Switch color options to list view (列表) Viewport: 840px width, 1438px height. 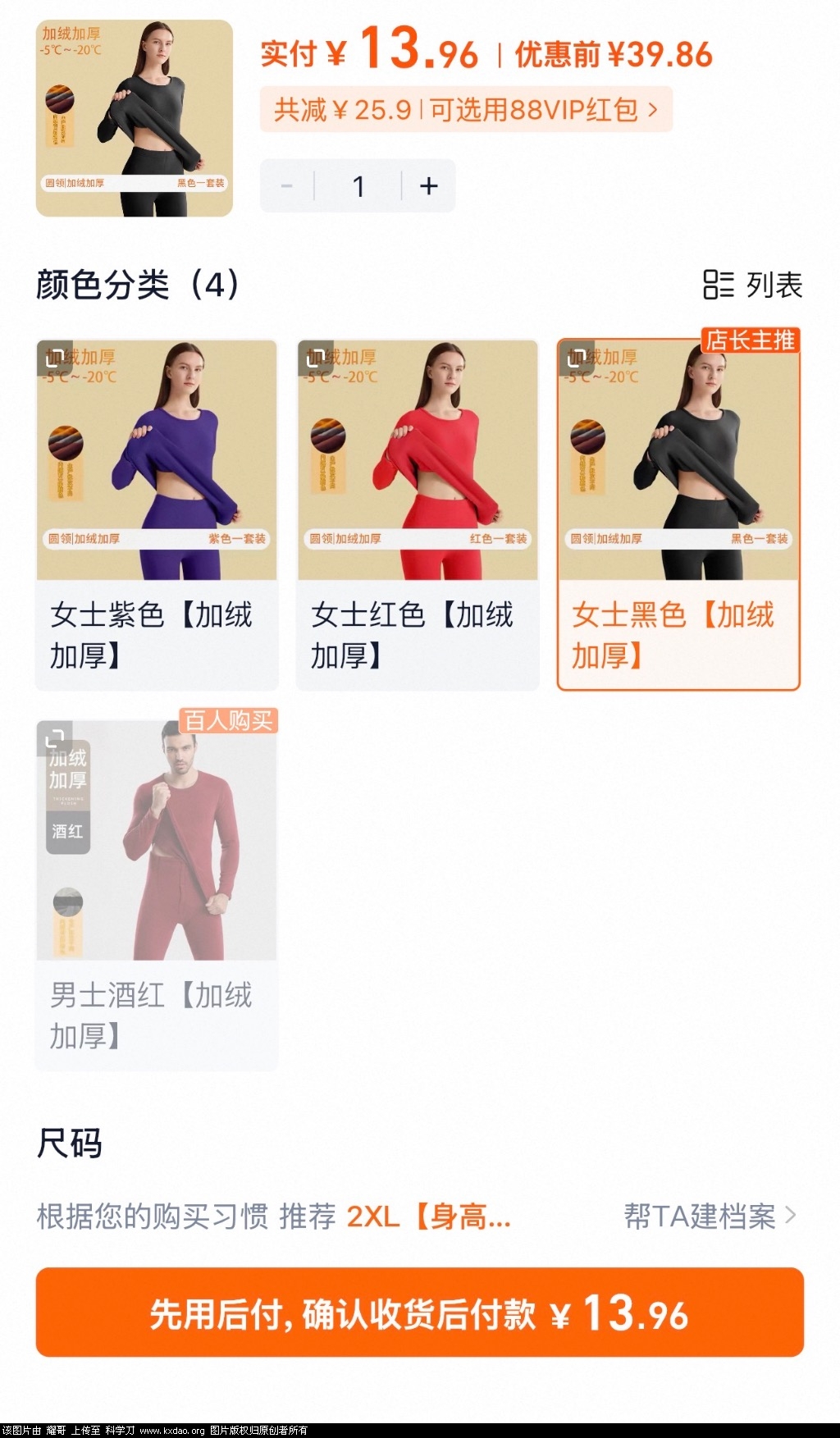click(x=752, y=285)
